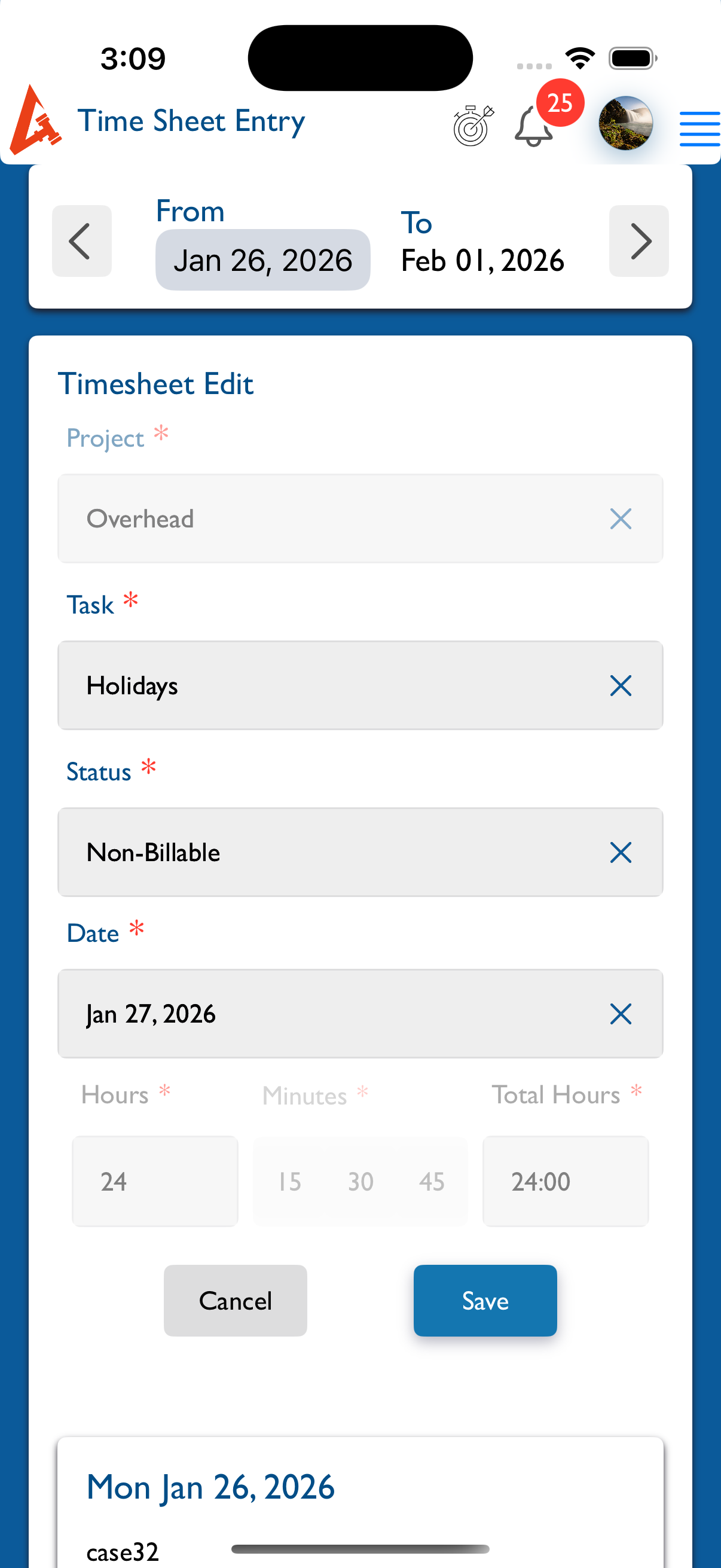Open the notifications bell
The height and width of the screenshot is (1568, 721).
[x=534, y=127]
